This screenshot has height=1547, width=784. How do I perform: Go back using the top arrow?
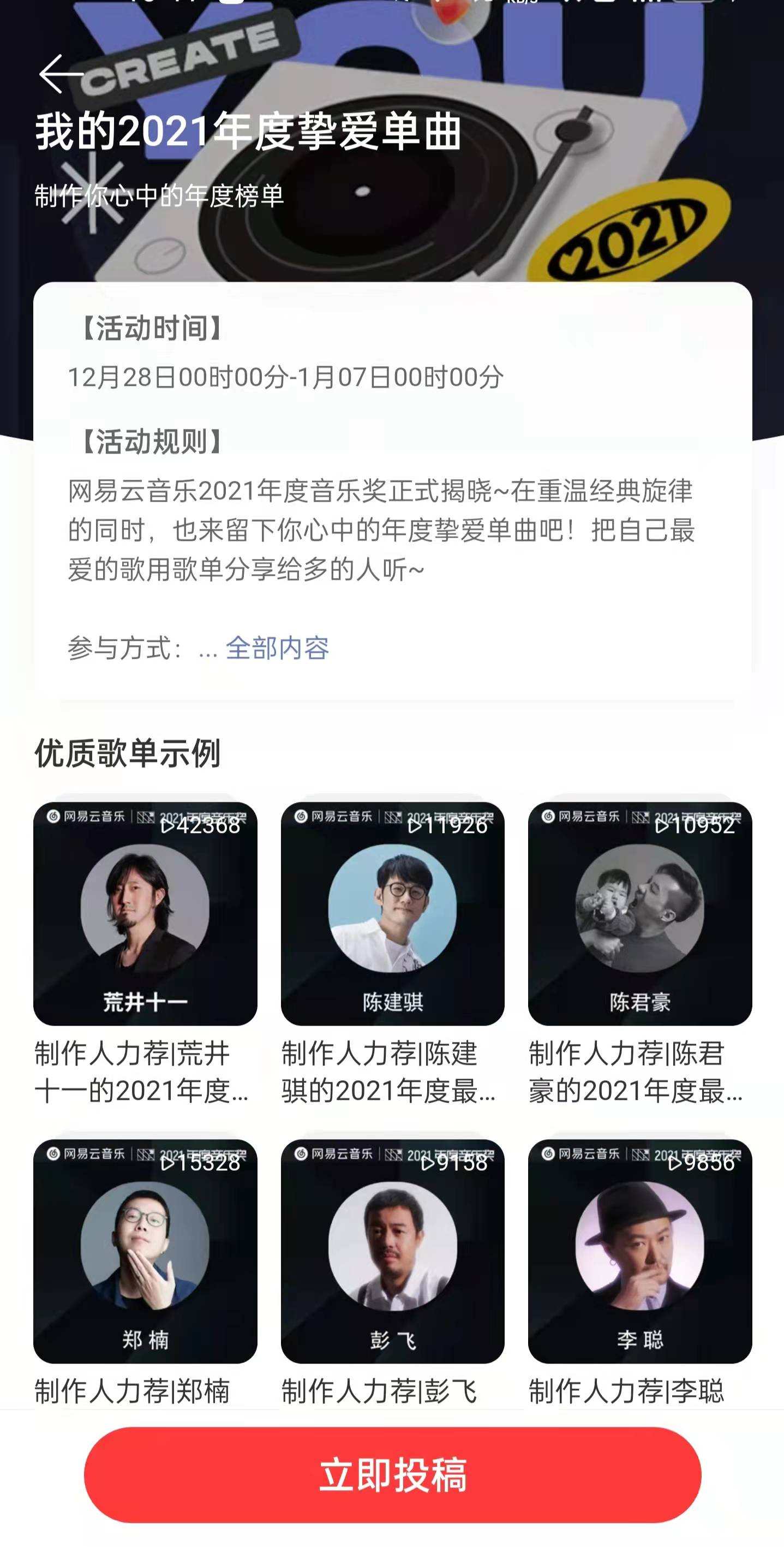60,73
